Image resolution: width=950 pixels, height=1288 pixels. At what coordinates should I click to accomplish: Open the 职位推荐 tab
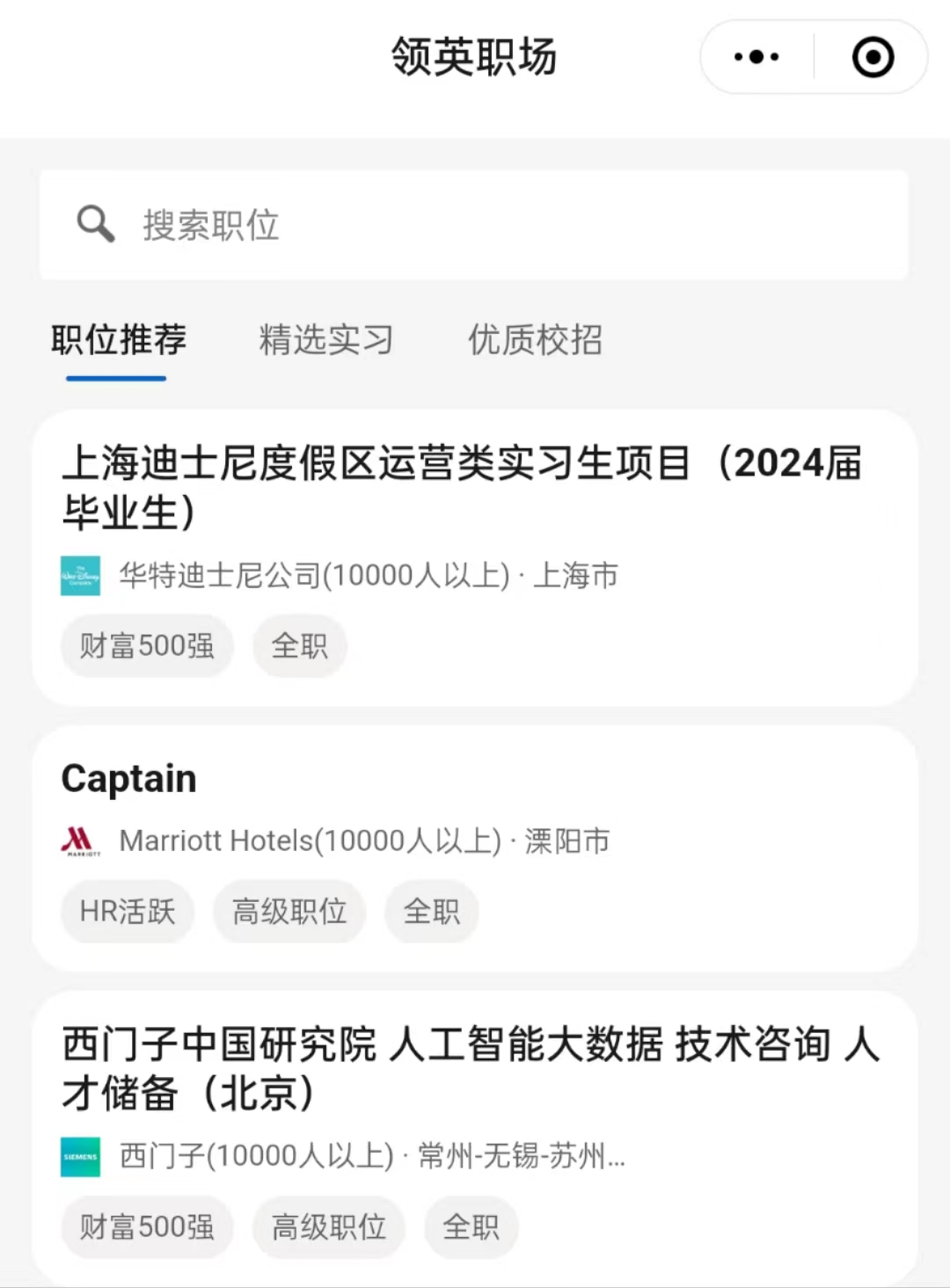[117, 341]
